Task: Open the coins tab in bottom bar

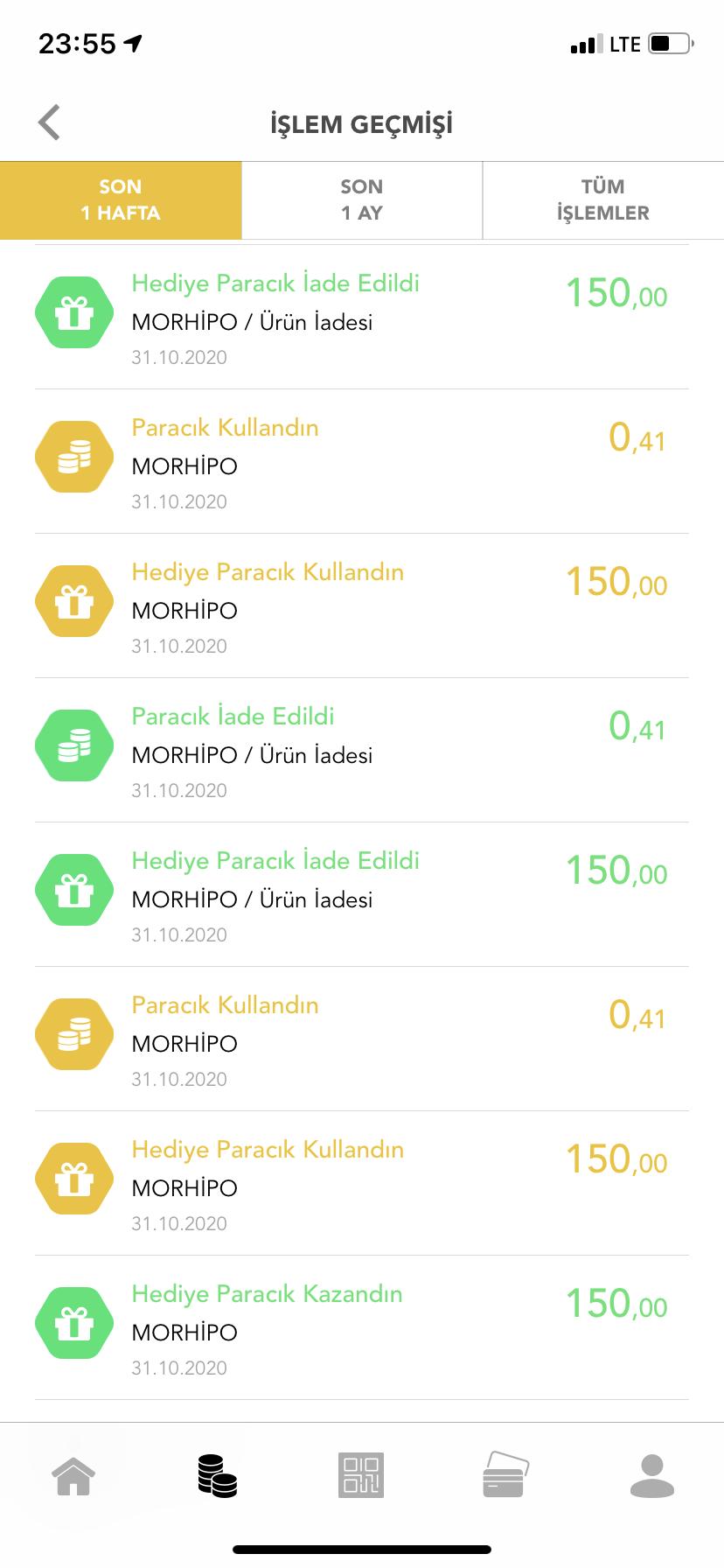Action: click(218, 1476)
